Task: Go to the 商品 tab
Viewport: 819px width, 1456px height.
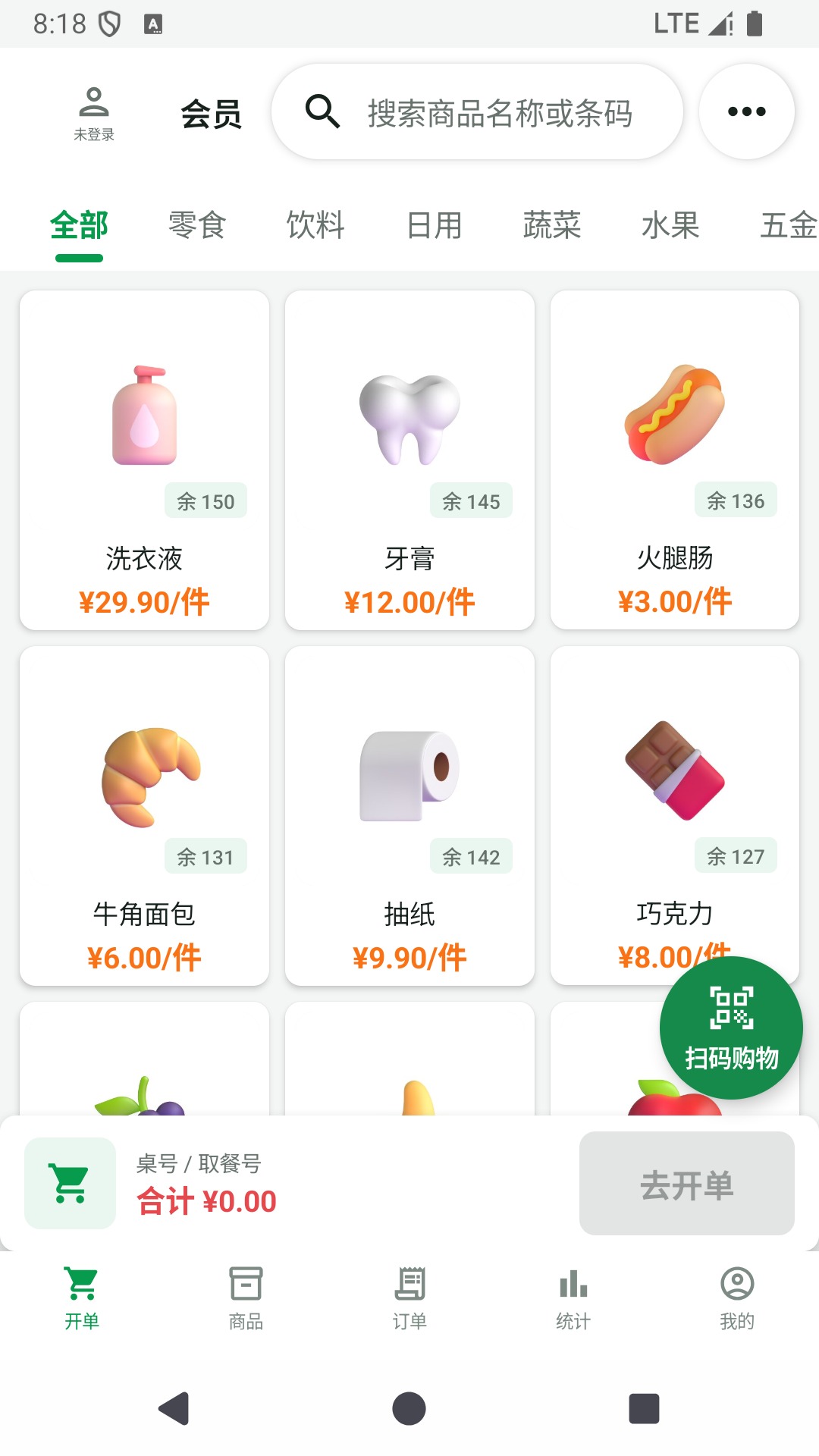Action: coord(246,1298)
